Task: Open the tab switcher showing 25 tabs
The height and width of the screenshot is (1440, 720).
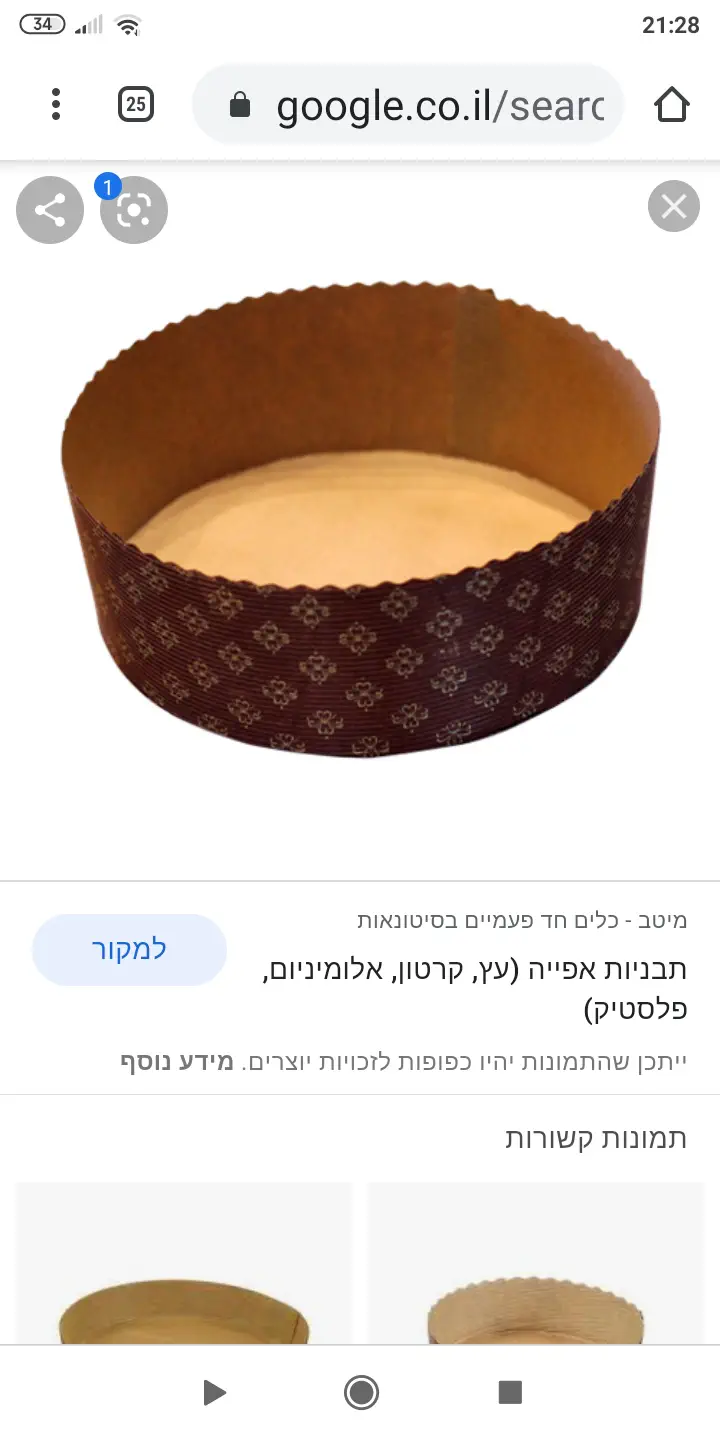Action: point(136,104)
